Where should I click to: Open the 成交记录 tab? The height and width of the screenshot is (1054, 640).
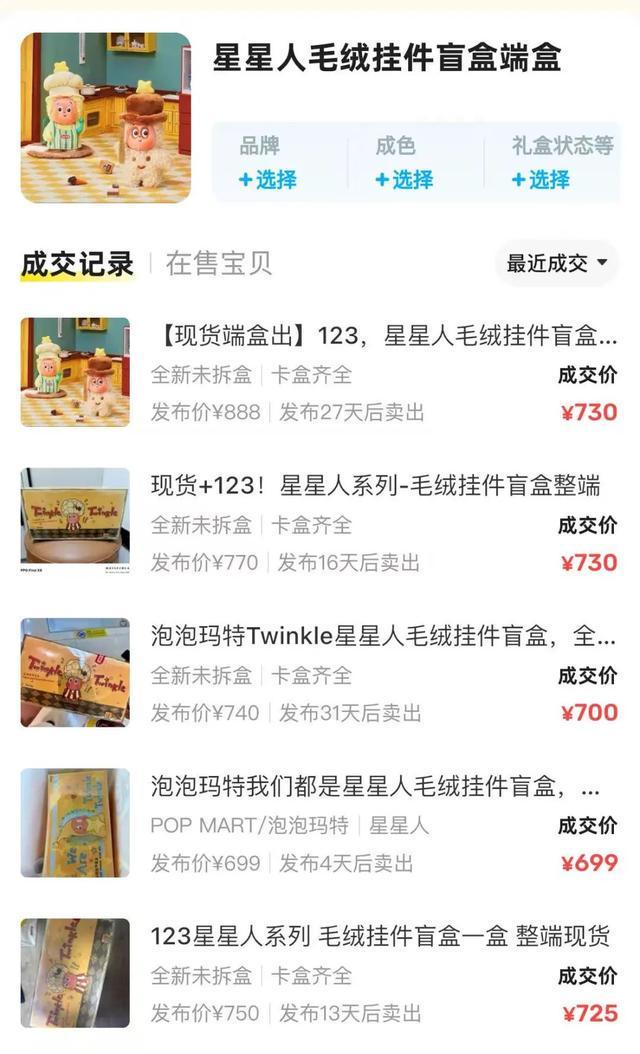coord(77,264)
